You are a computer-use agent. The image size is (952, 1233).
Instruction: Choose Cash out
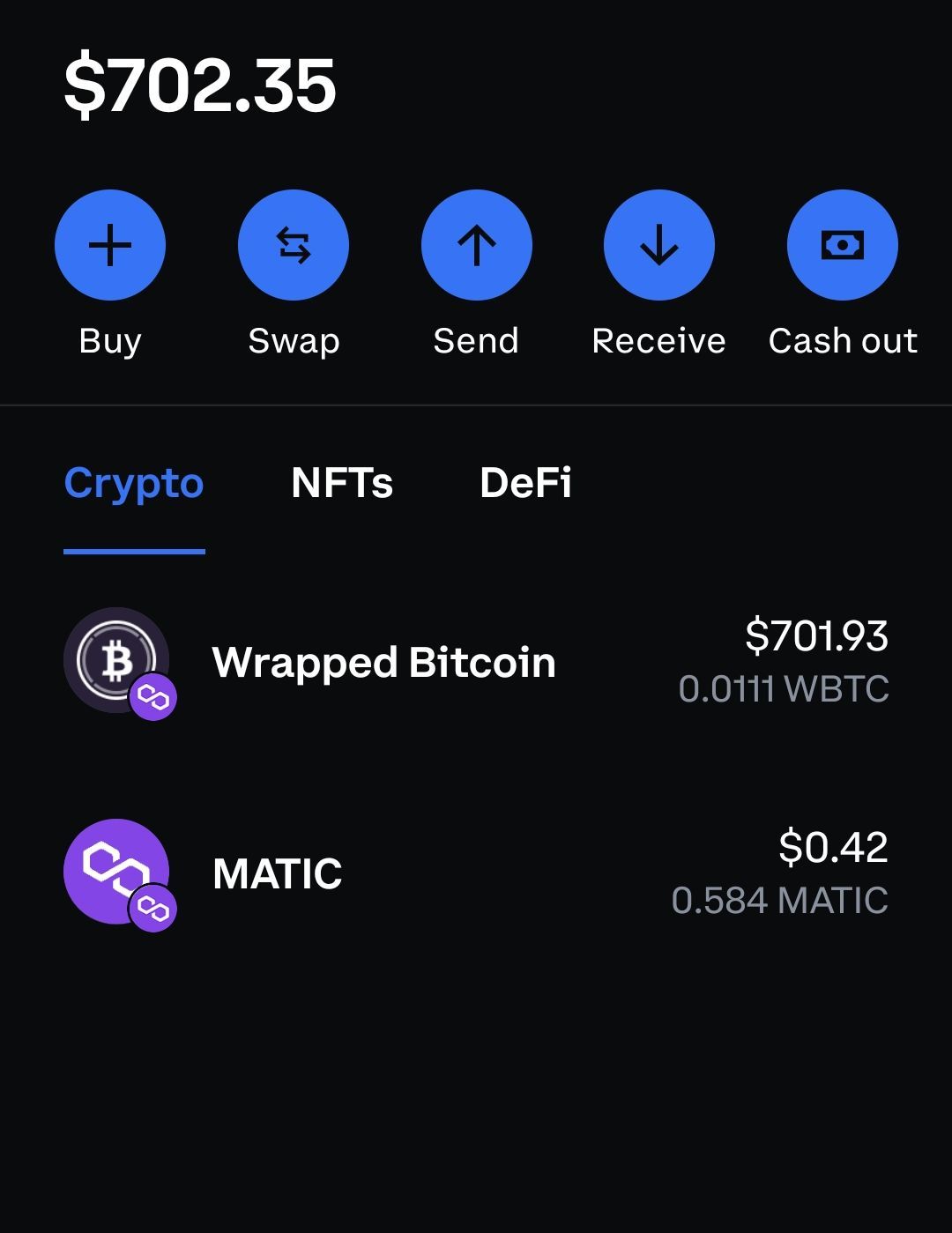coord(842,245)
